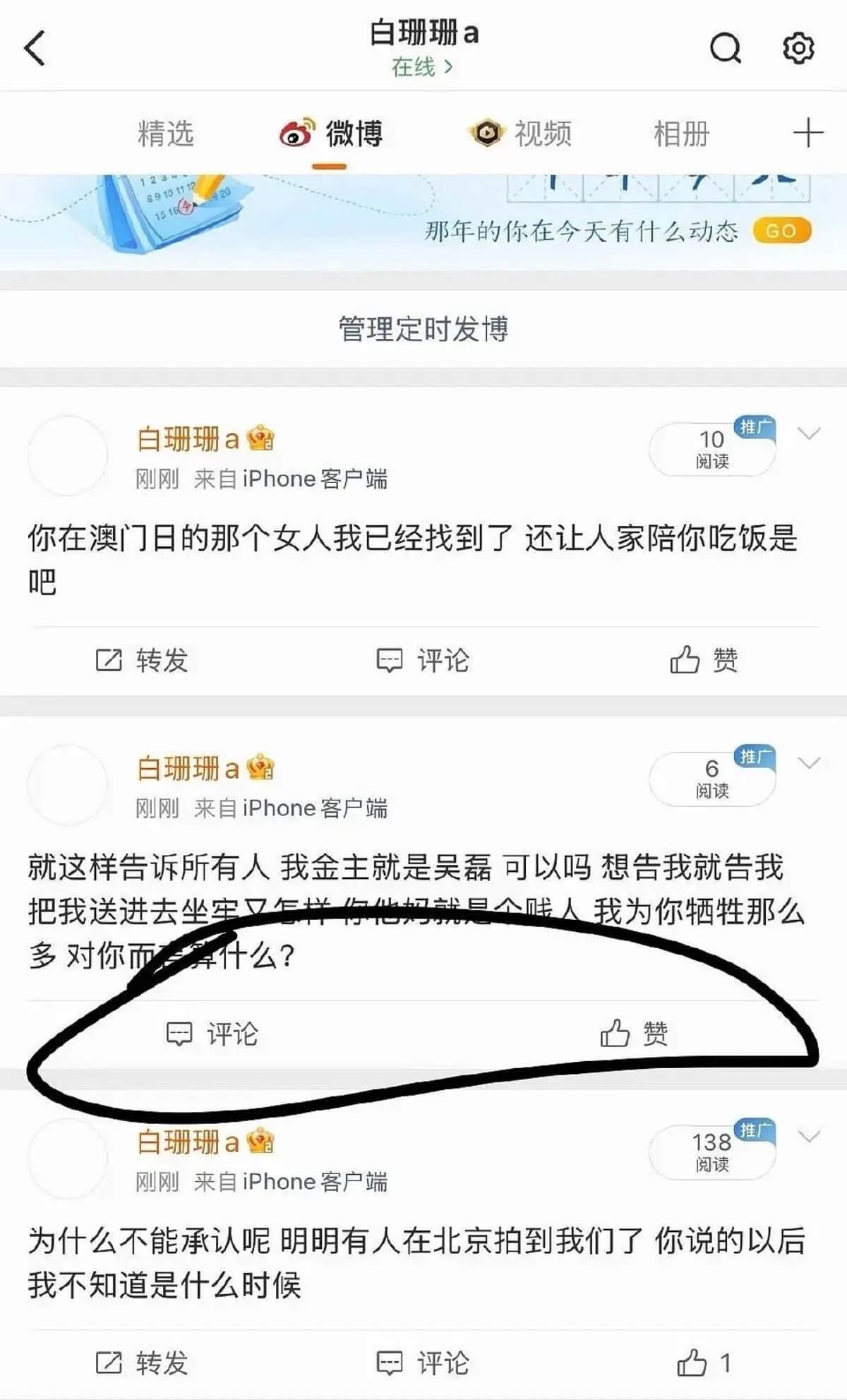Like the 吴磊 post
This screenshot has width=847, height=1400.
634,1034
